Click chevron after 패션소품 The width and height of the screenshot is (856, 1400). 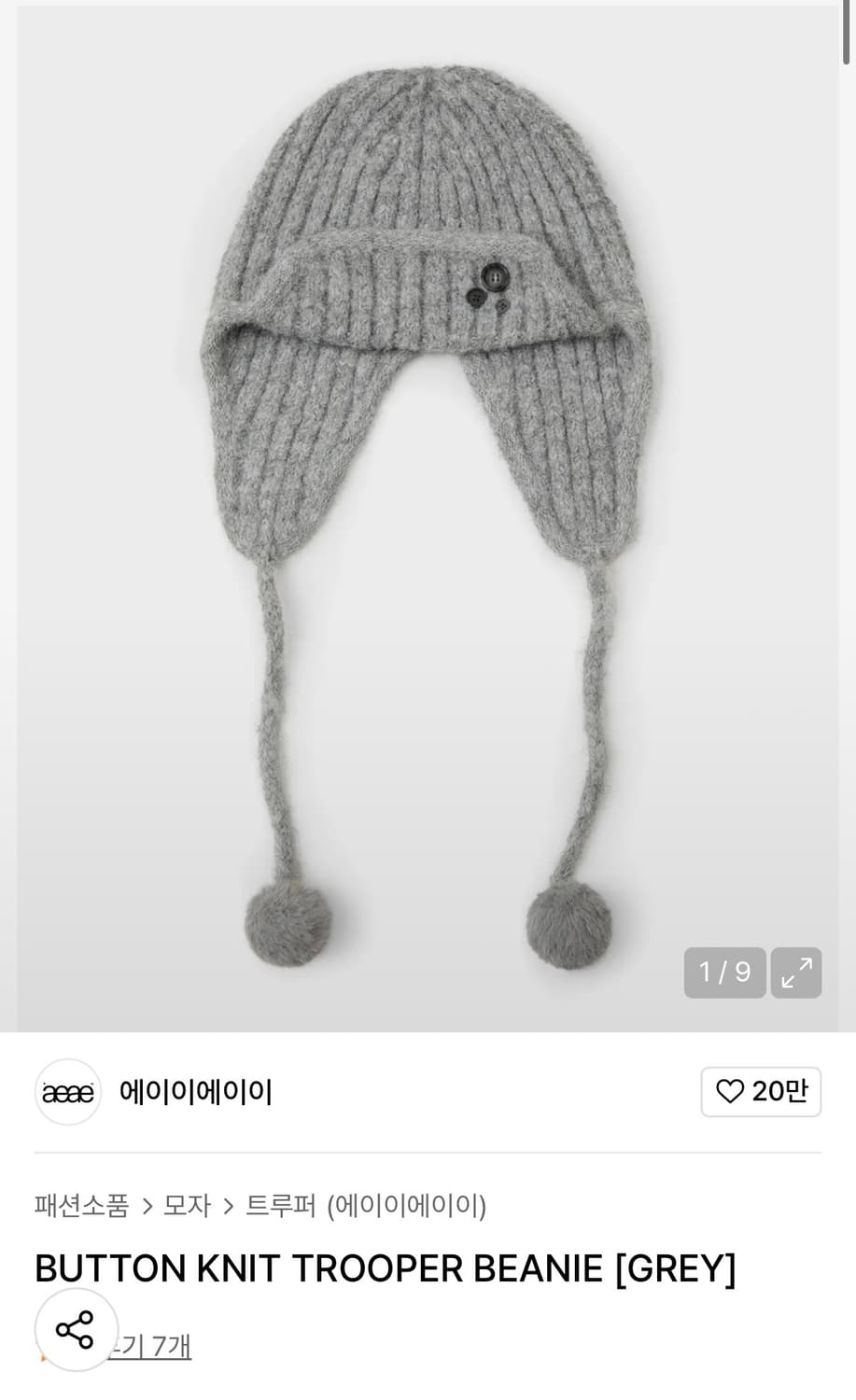pyautogui.click(x=149, y=1206)
